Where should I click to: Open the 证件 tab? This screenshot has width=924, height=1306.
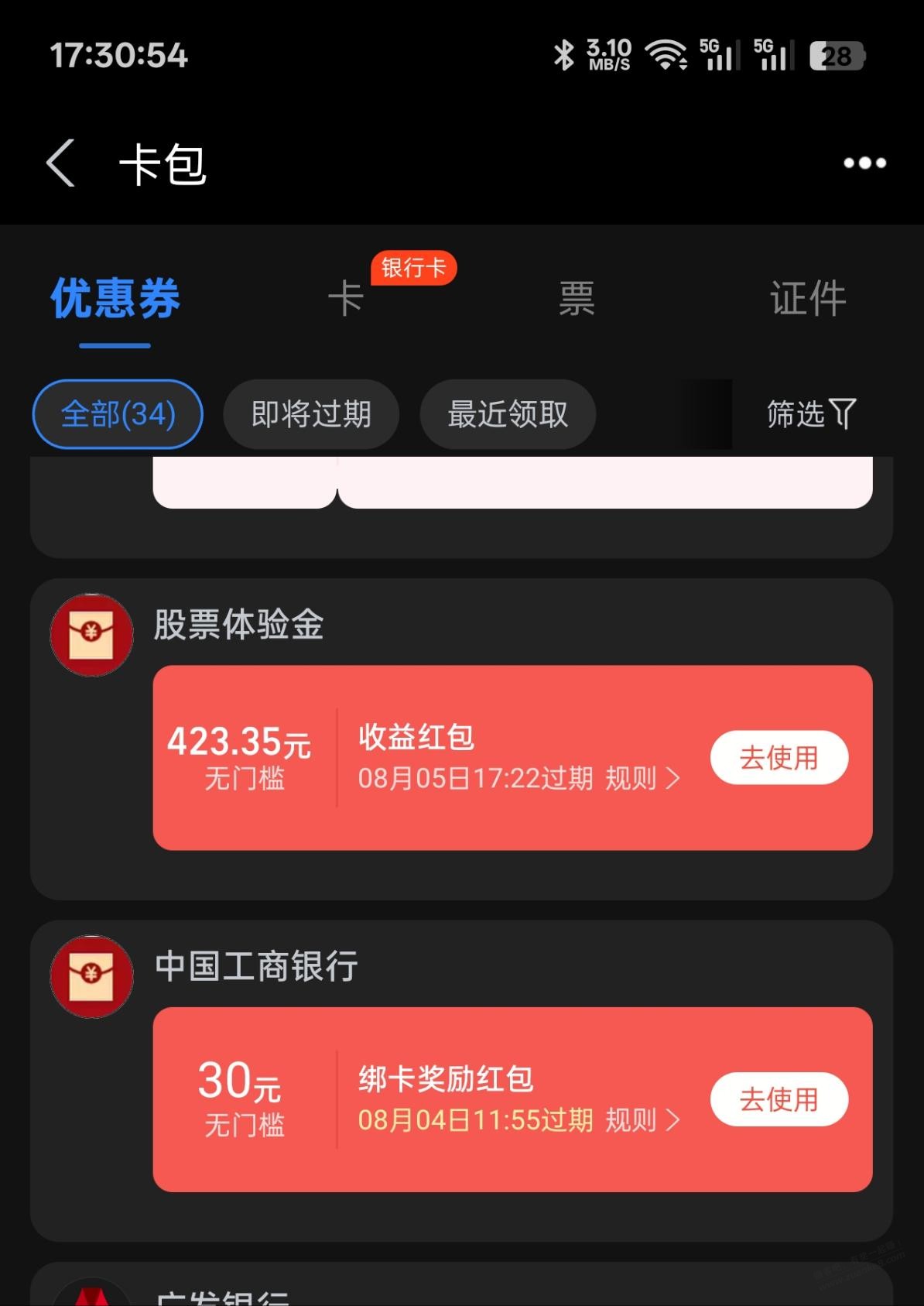pyautogui.click(x=807, y=299)
